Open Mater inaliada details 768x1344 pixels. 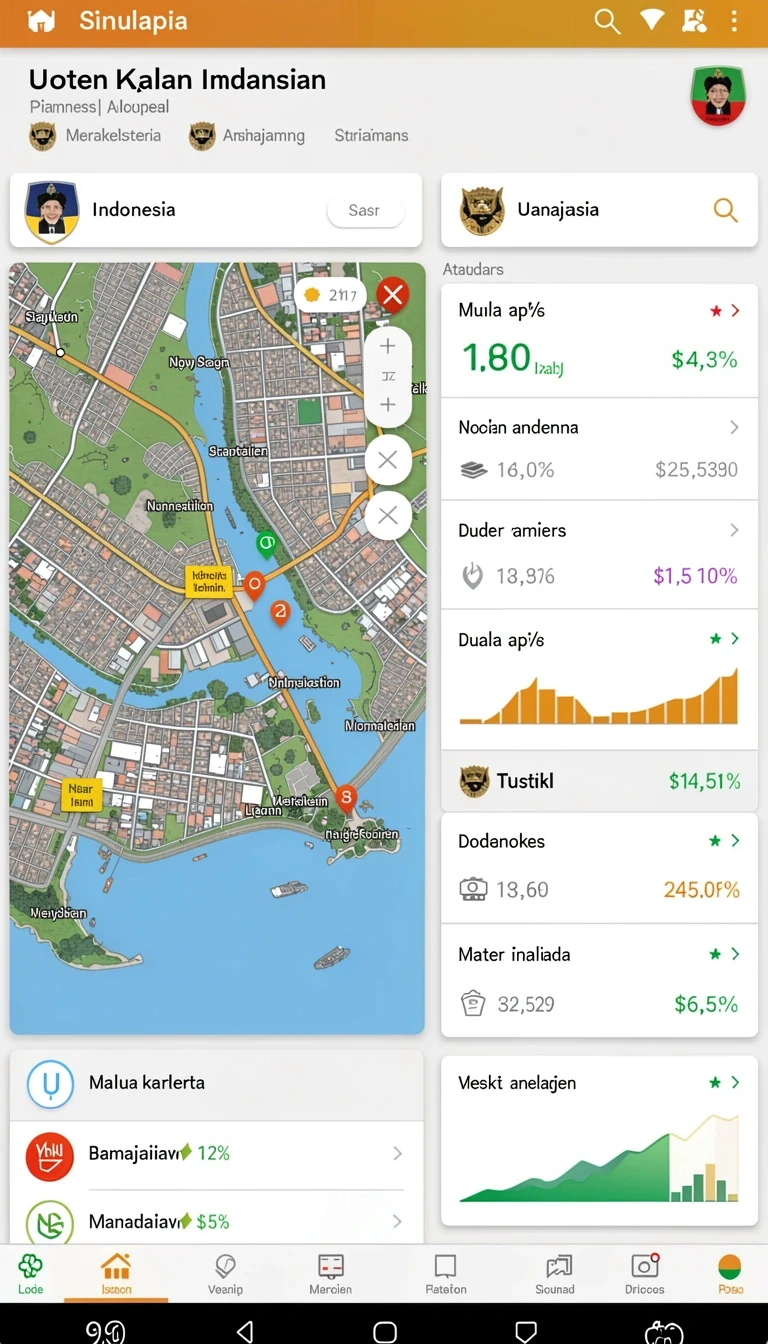[599, 980]
